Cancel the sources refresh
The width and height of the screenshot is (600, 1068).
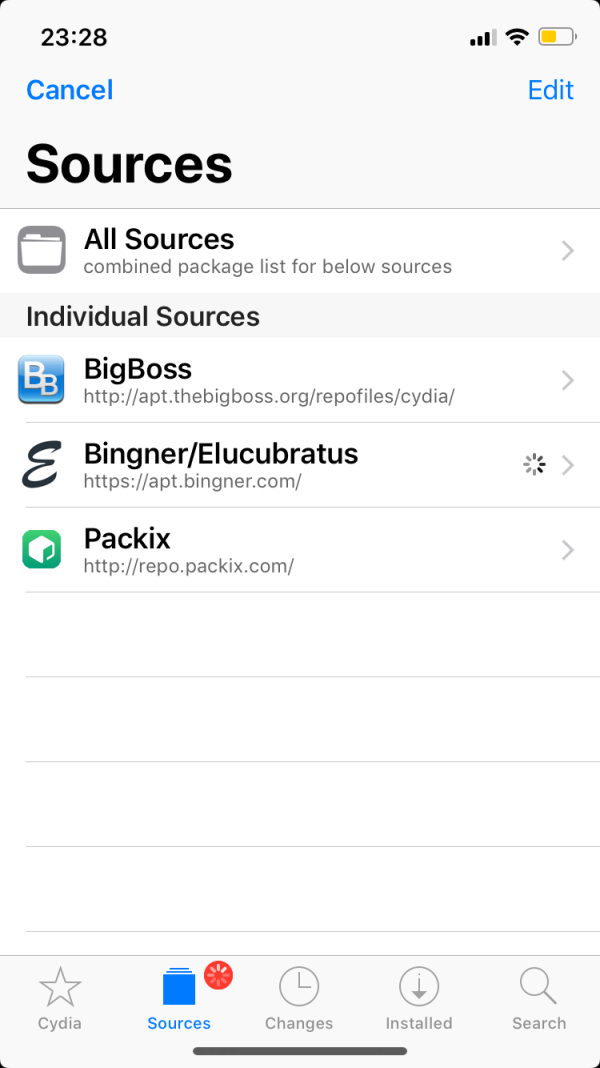point(69,90)
